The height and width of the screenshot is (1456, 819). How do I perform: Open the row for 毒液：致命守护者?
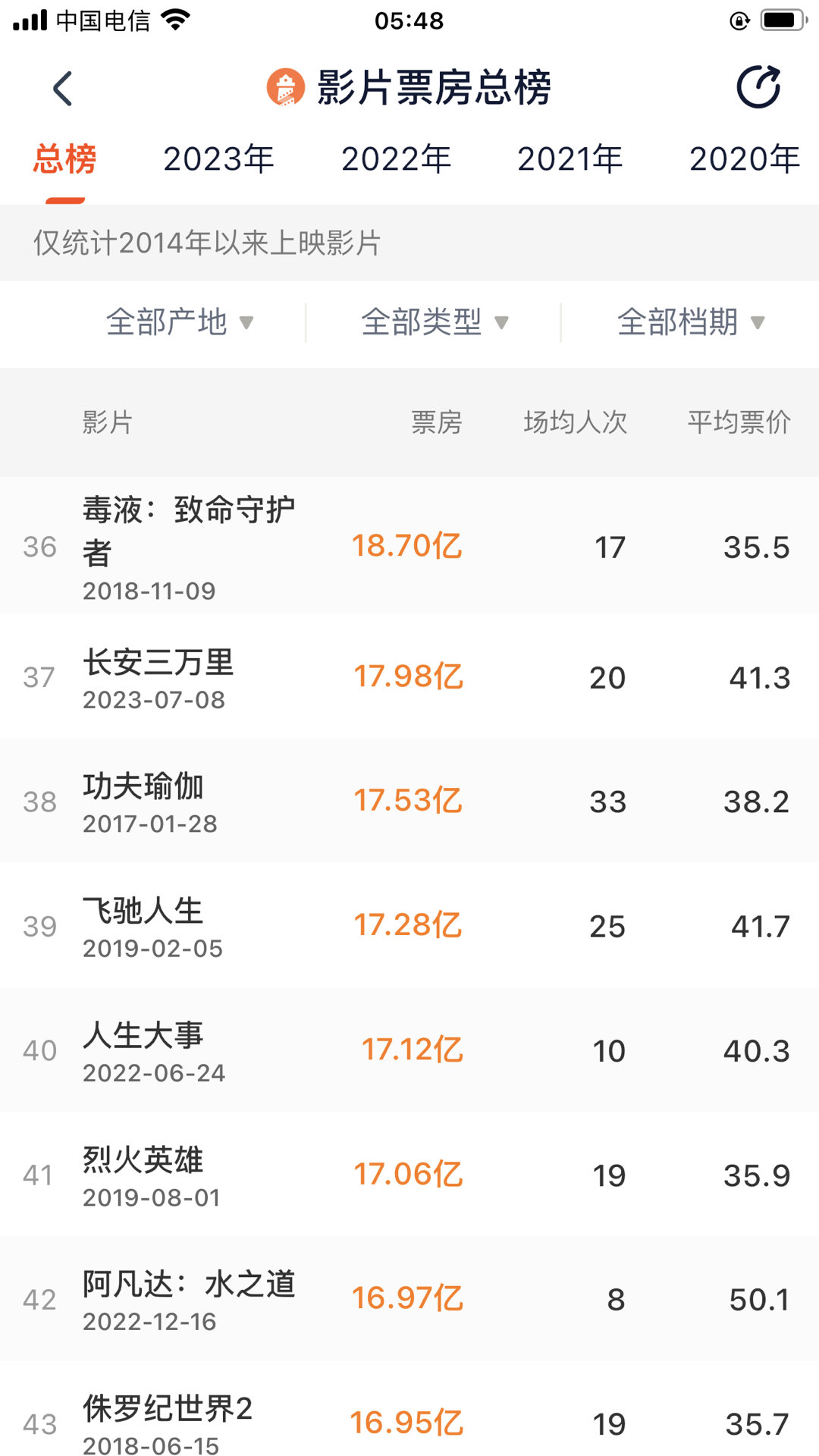point(409,546)
